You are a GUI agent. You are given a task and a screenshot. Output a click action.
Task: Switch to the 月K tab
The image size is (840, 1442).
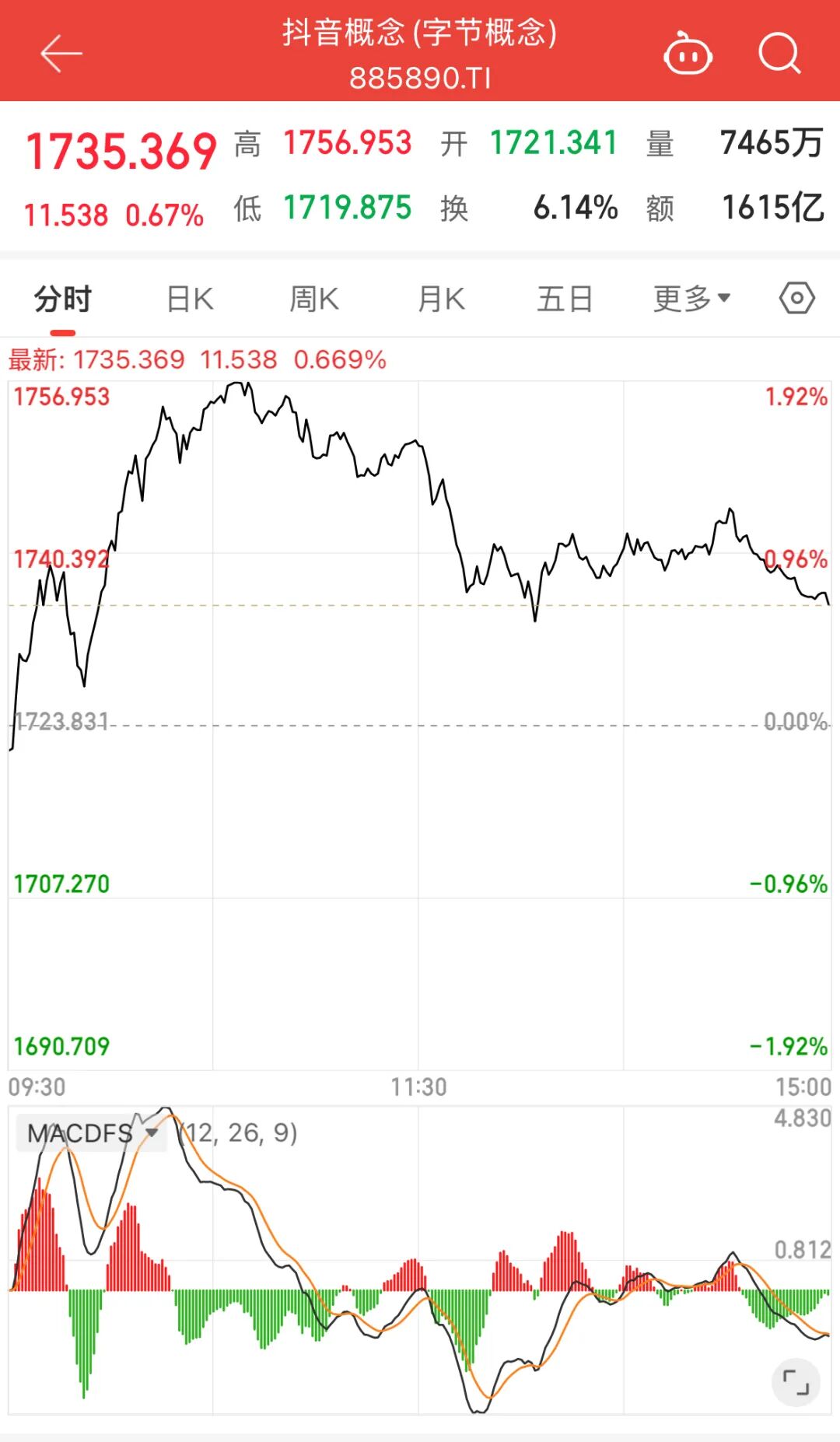coord(441,299)
